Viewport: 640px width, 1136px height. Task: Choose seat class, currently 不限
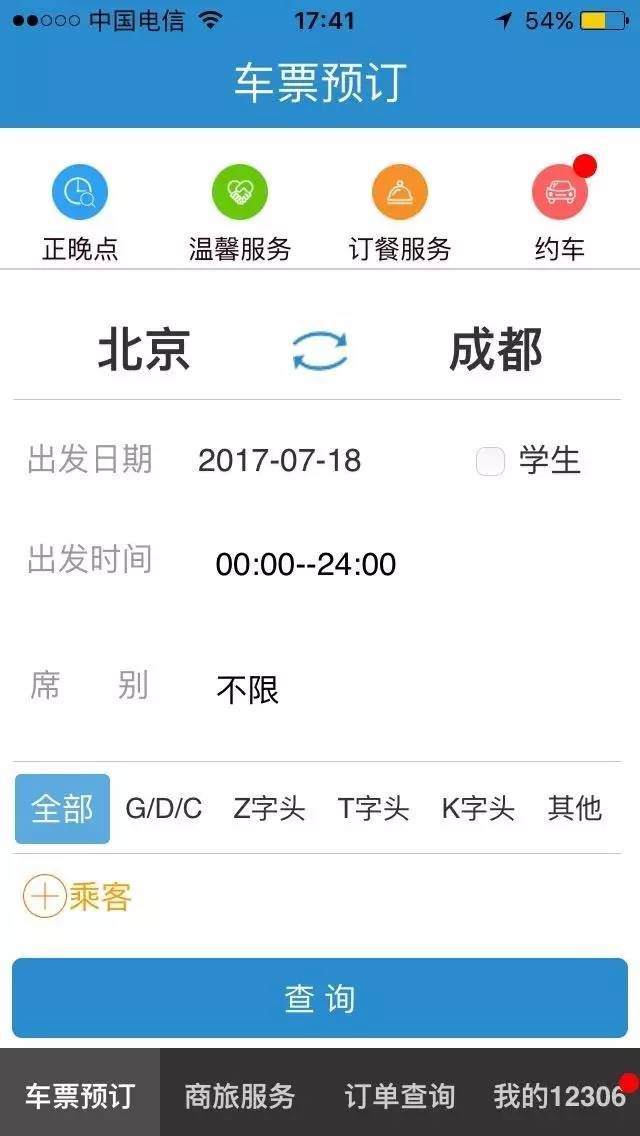pos(247,690)
